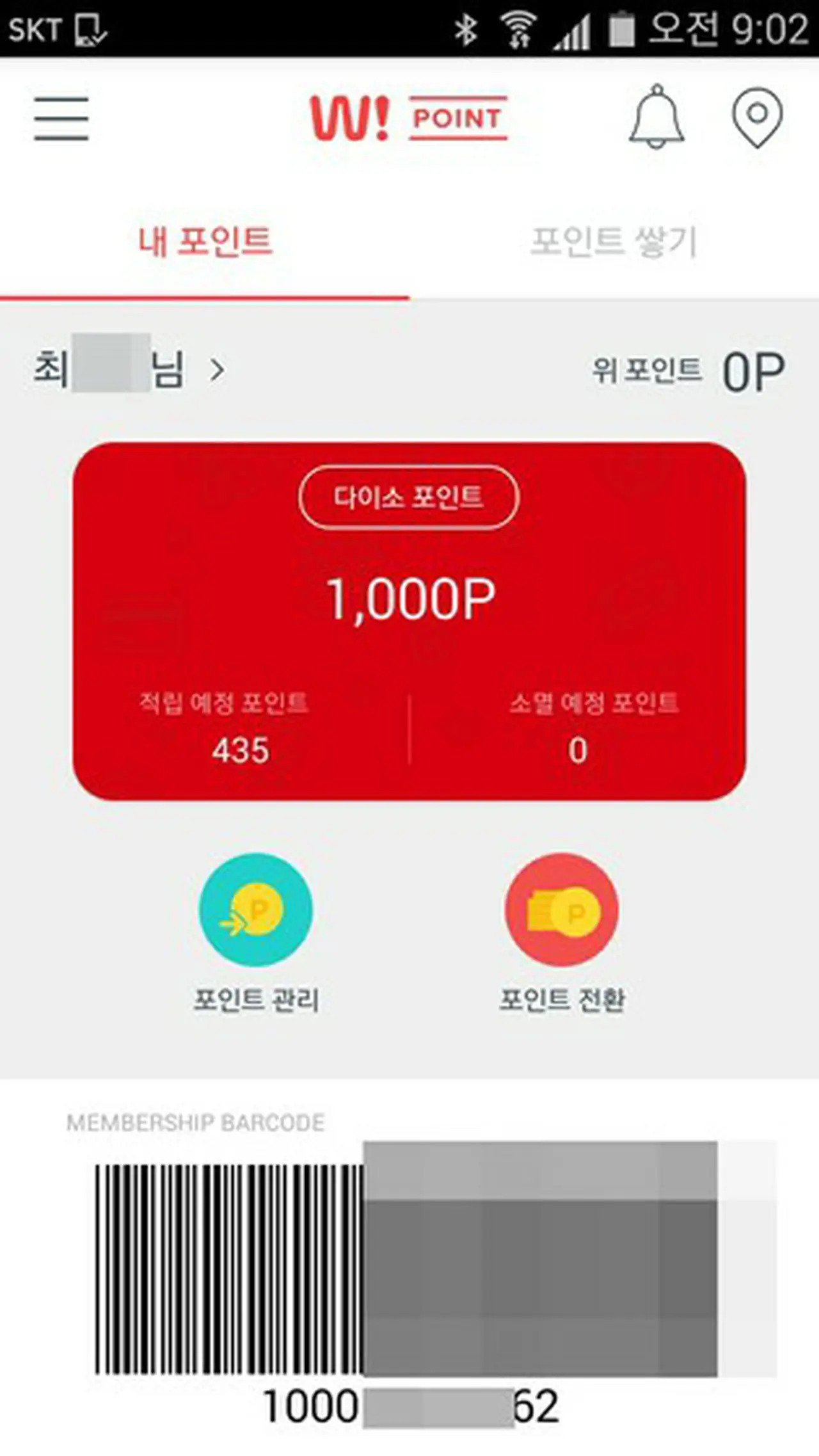Screen dimensions: 819x1456
Task: Open the user profile chevron next to 님
Action: pyautogui.click(x=217, y=370)
